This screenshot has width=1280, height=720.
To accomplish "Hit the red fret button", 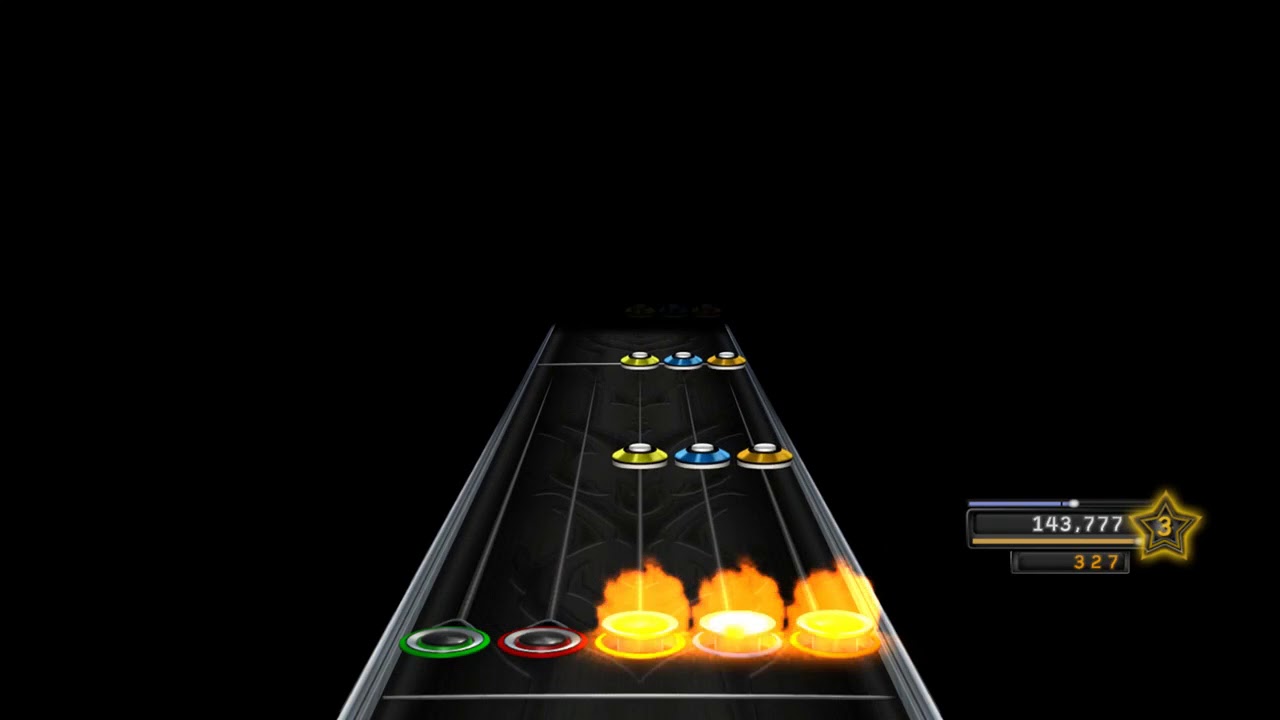I will (x=542, y=640).
